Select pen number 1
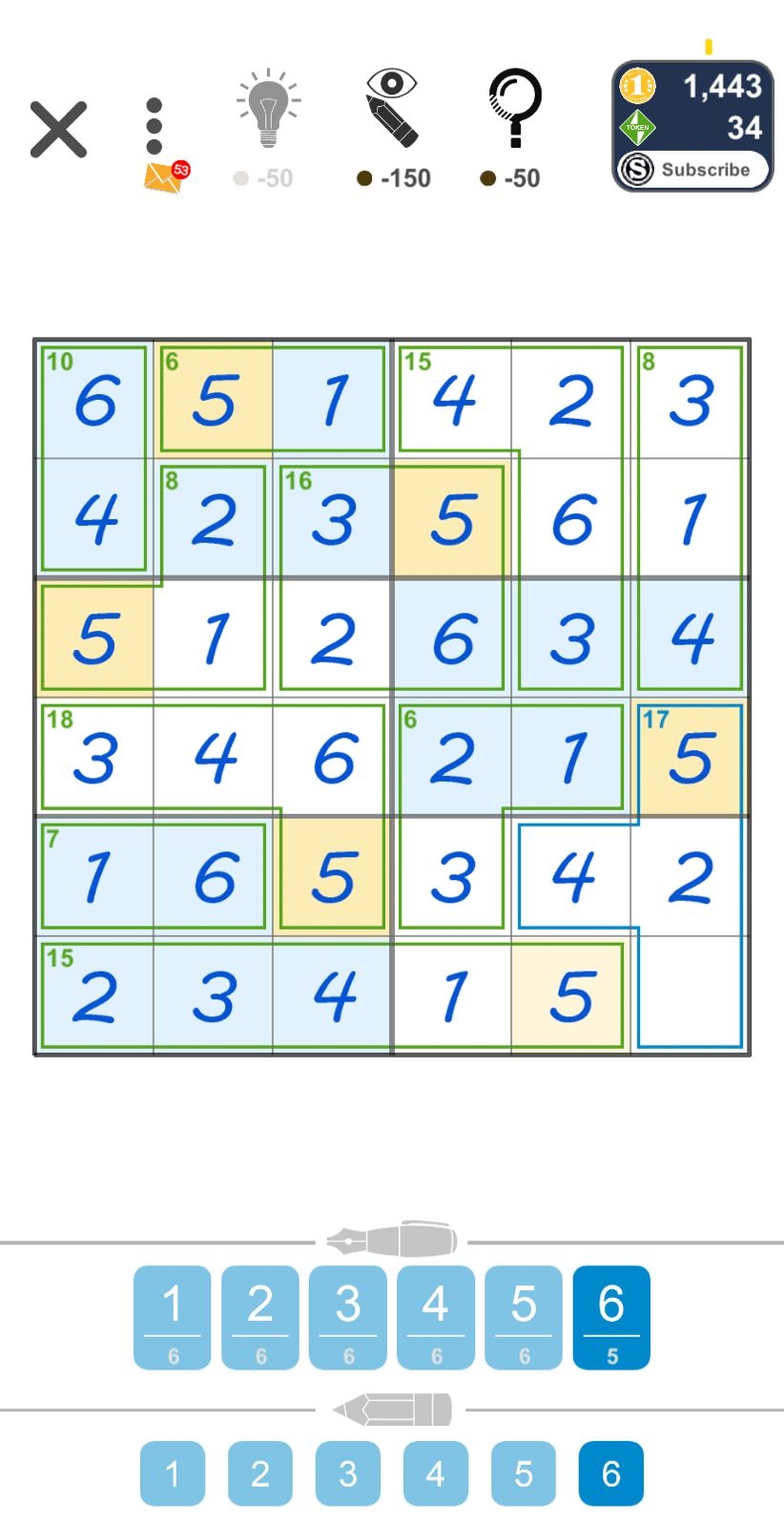 point(172,1315)
